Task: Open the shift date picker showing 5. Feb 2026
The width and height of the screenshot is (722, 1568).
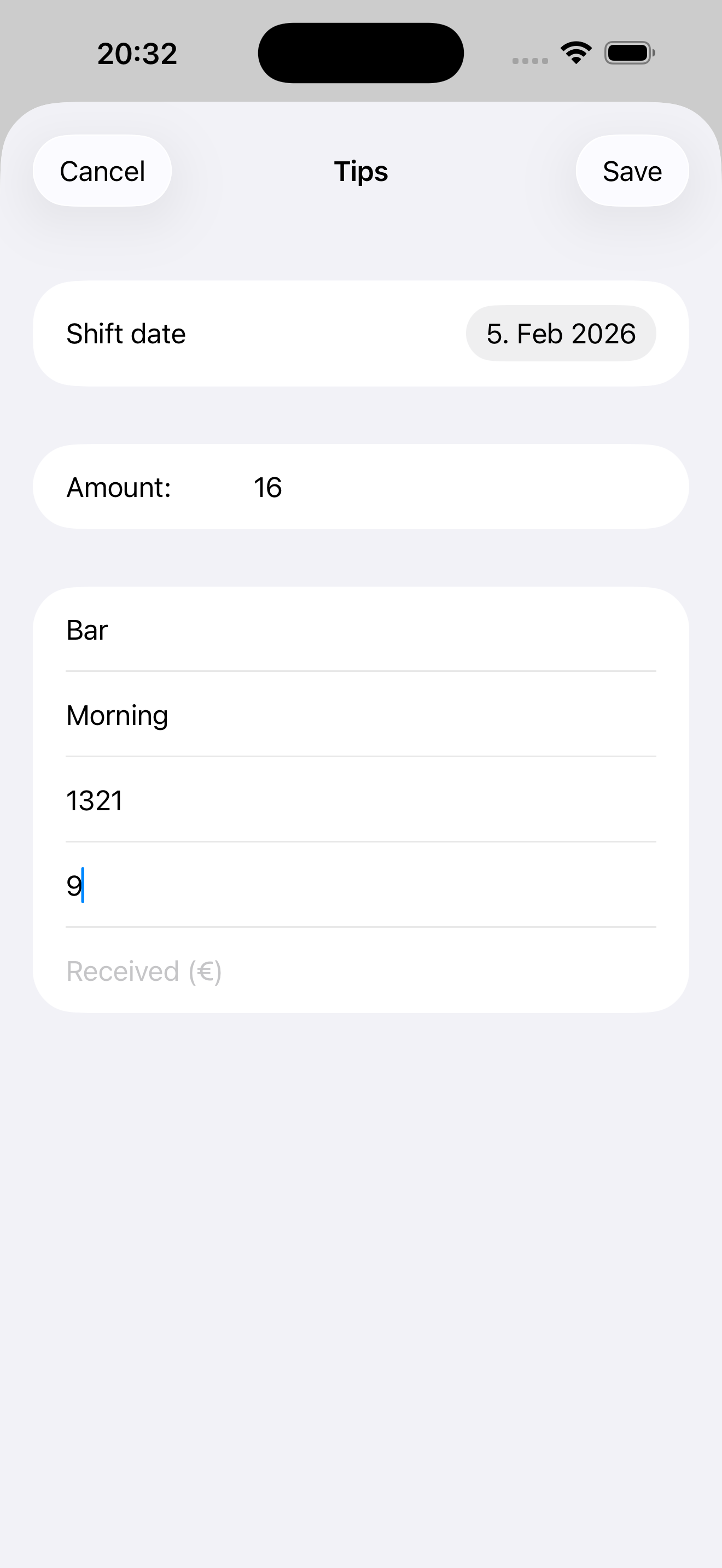Action: pyautogui.click(x=560, y=333)
